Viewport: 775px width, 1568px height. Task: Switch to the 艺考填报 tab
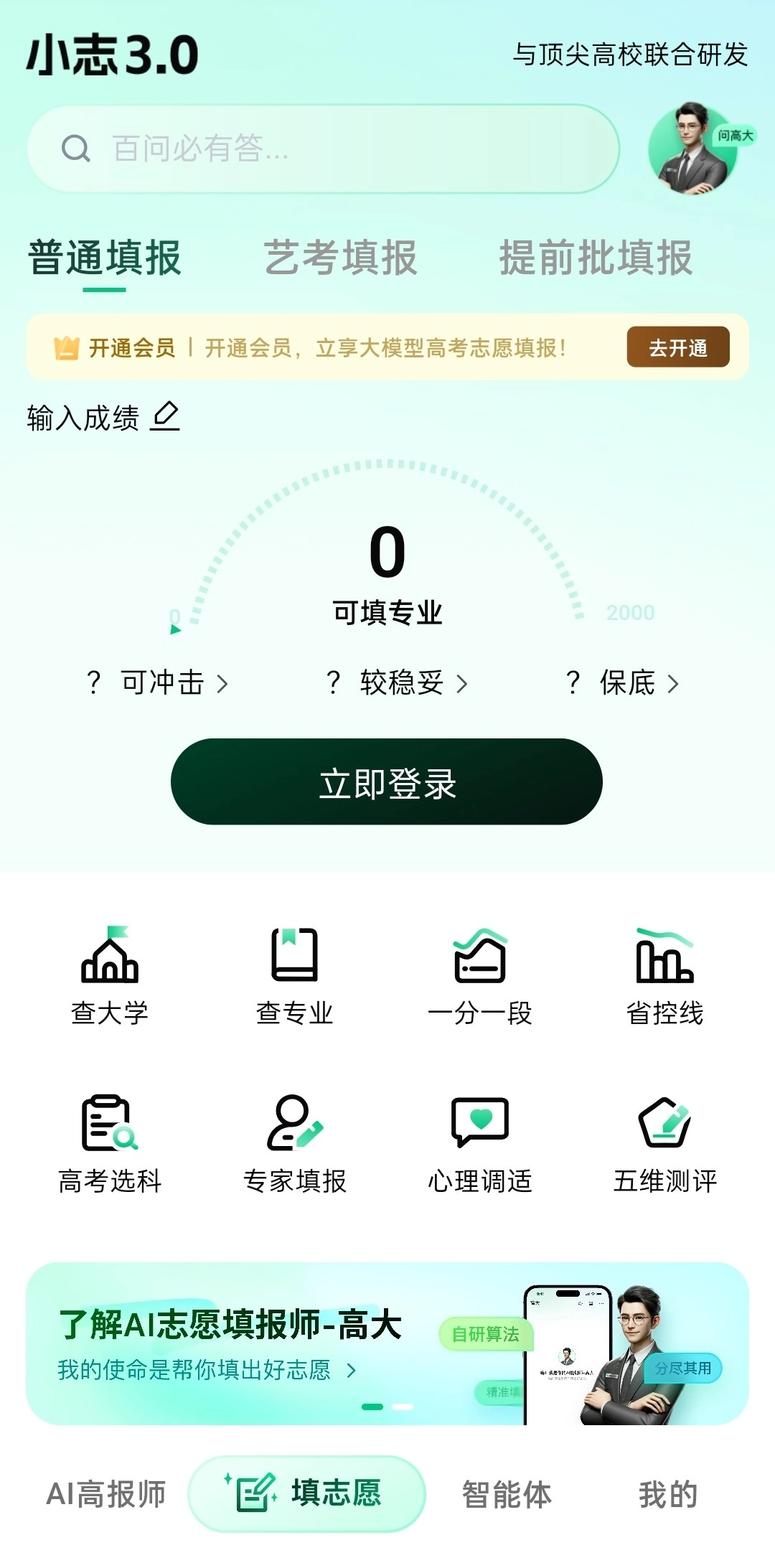coord(340,258)
